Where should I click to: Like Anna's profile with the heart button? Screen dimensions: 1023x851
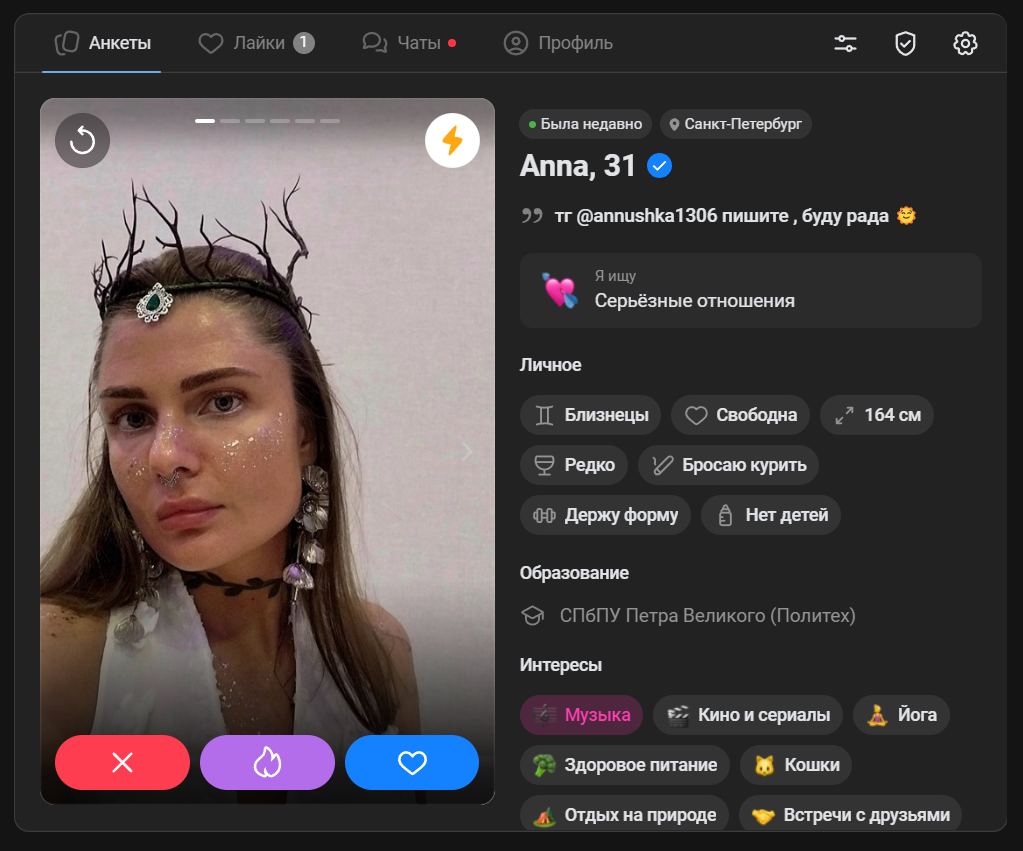coord(412,763)
